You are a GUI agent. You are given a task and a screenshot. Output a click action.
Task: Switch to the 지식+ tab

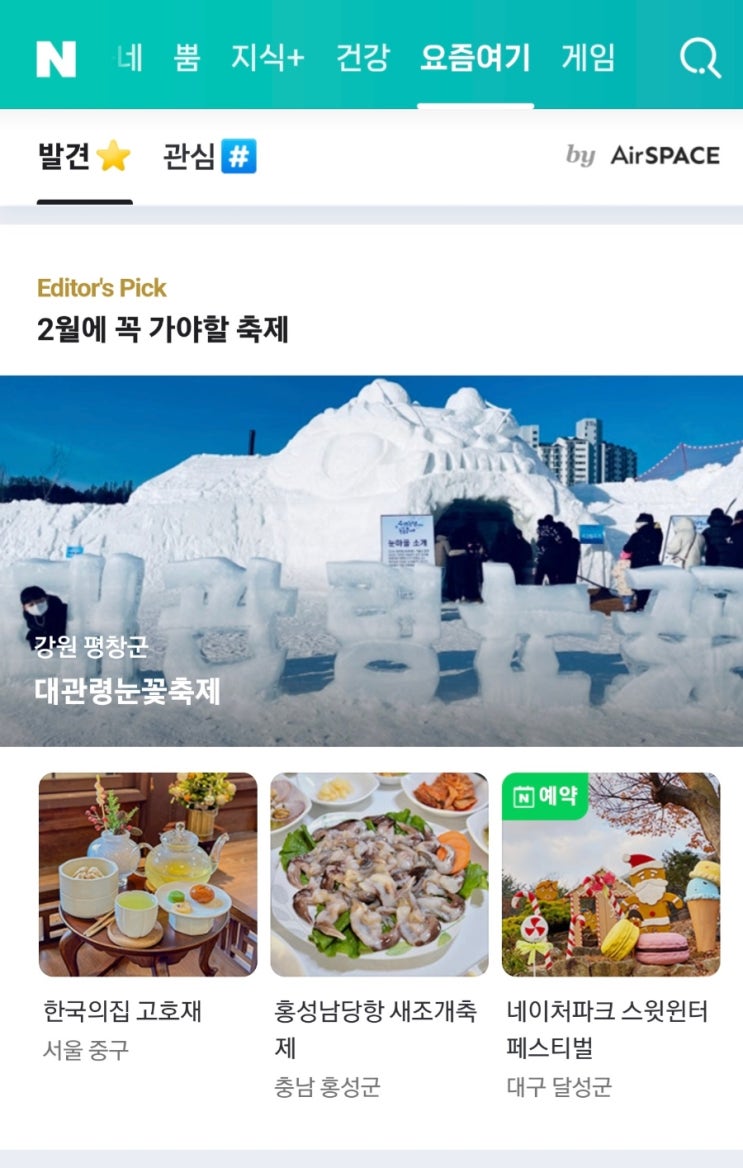tap(268, 57)
